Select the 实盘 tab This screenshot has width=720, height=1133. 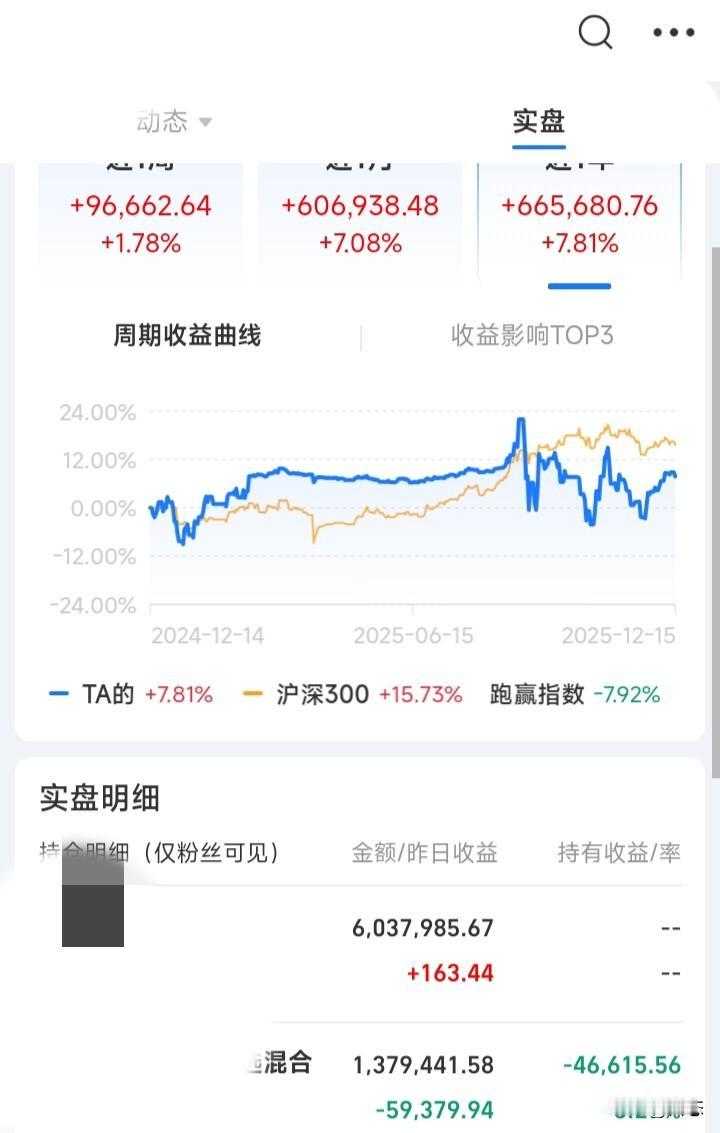tap(539, 122)
